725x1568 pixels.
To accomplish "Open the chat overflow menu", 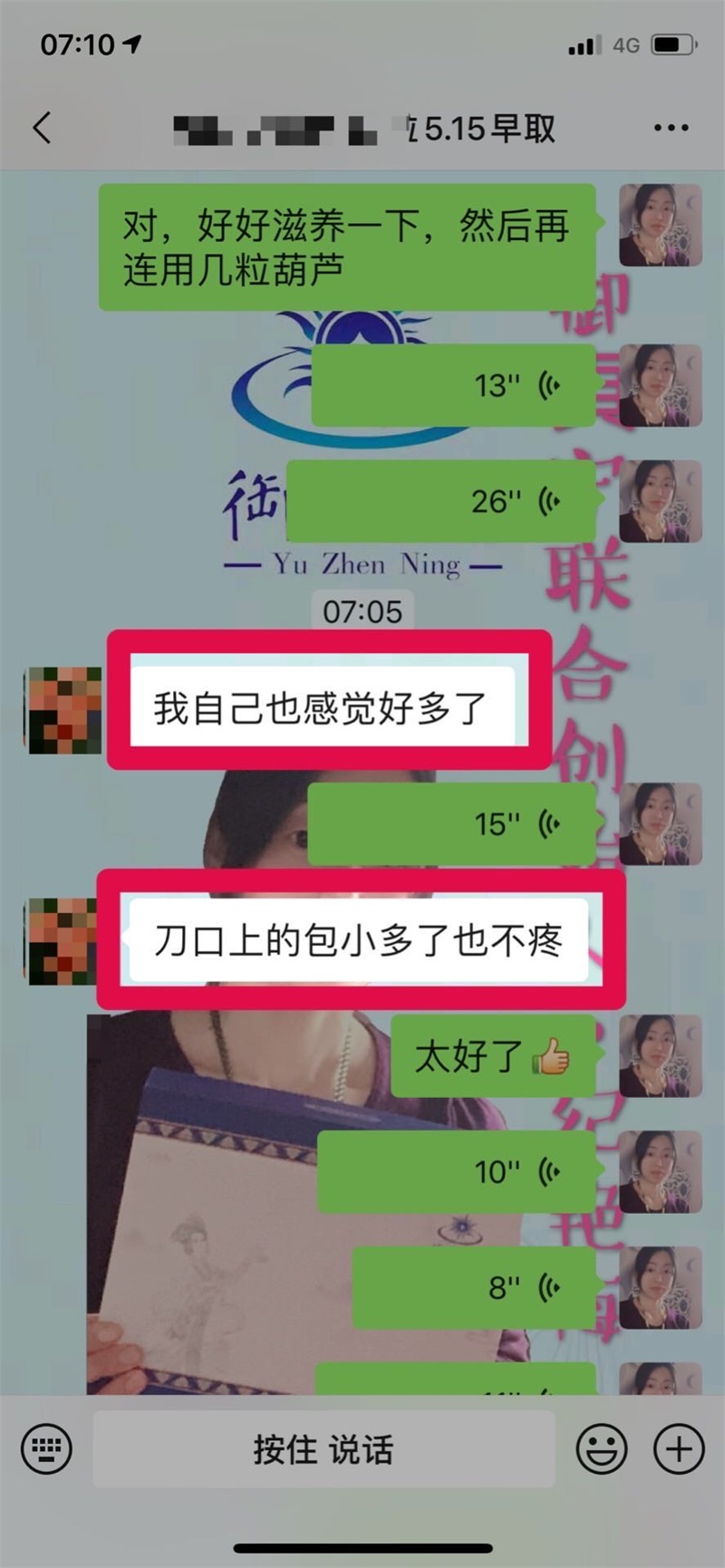I will coord(671,128).
